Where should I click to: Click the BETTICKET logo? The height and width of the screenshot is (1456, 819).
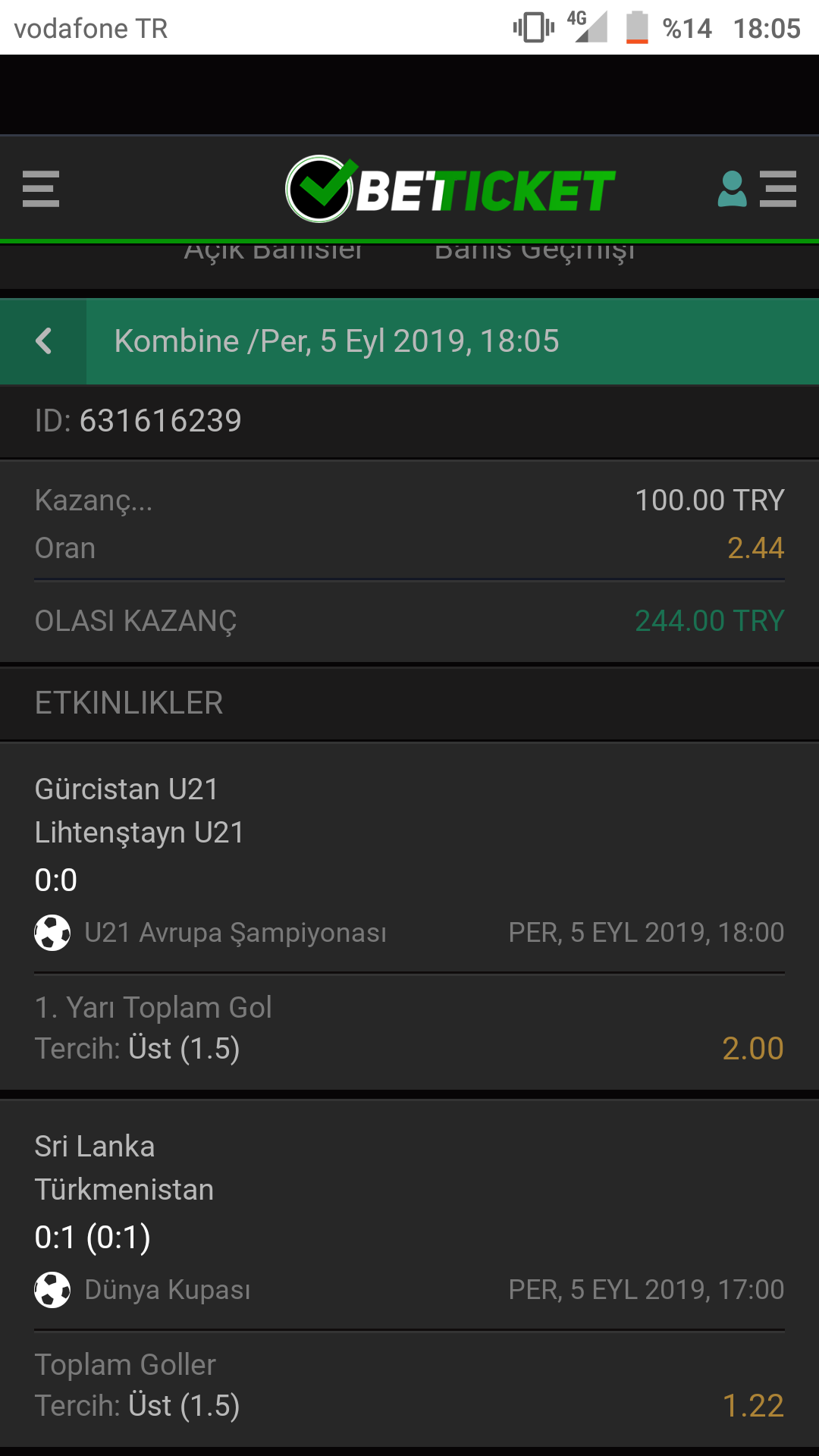(x=449, y=187)
